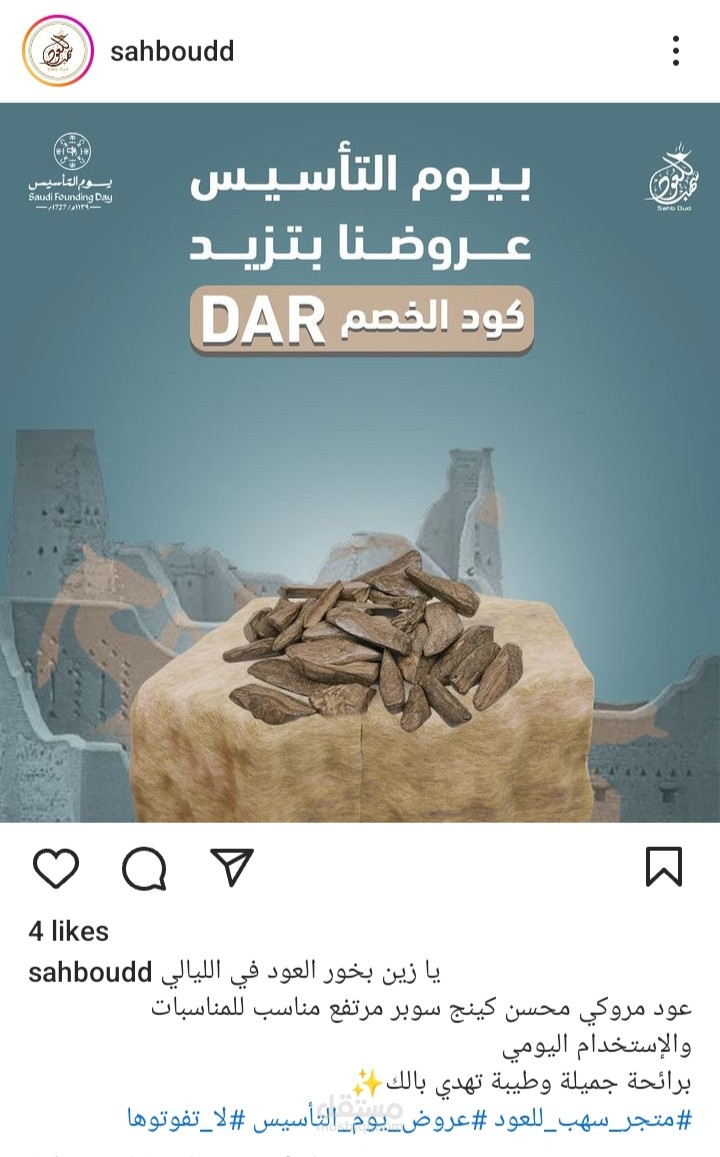Like the post with heart icon

(56, 867)
